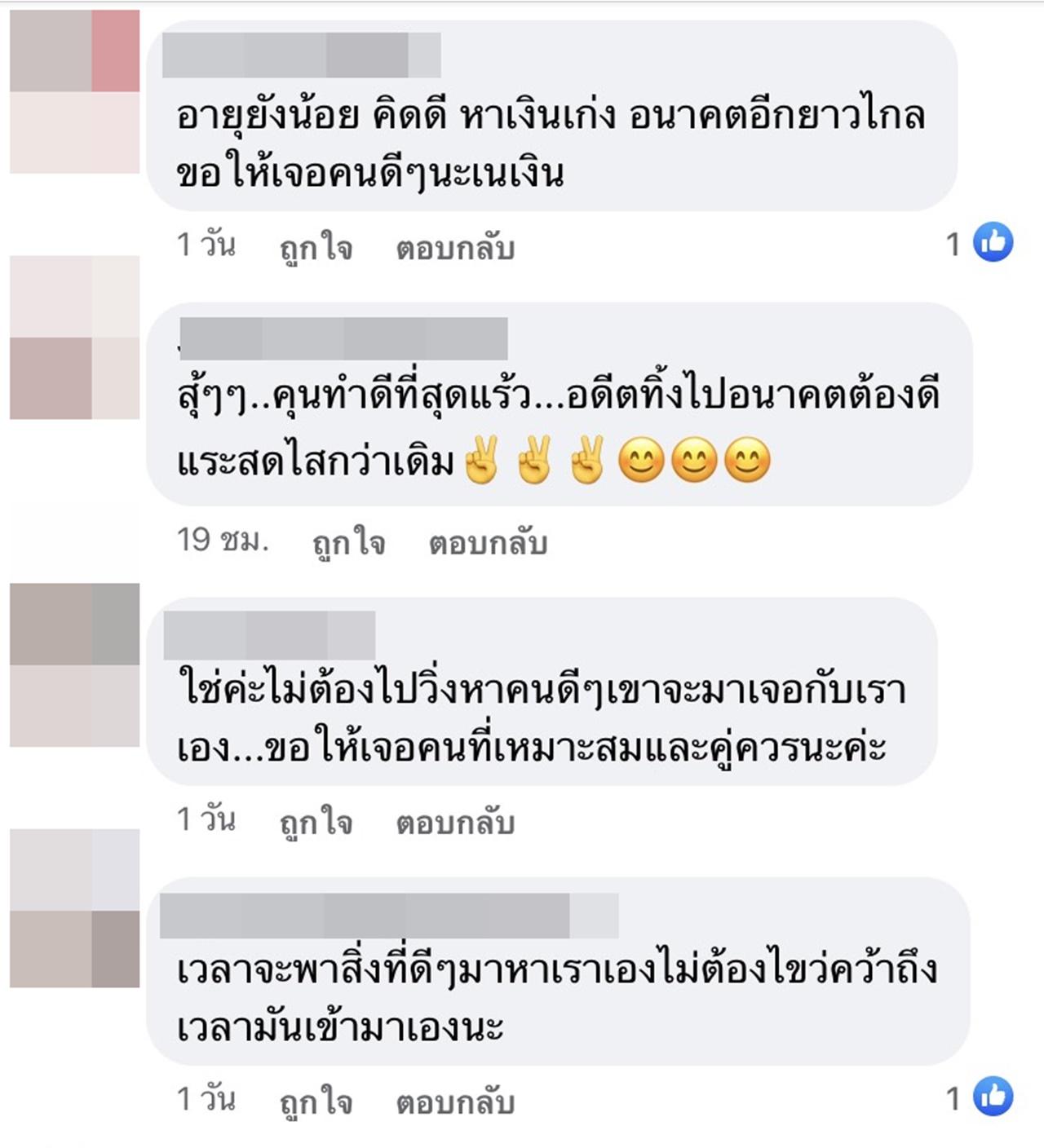Reply to the comment starting with ใช่ค่ะไม่ต้องไปวิ่งหา
1044x1148 pixels.
tap(455, 822)
